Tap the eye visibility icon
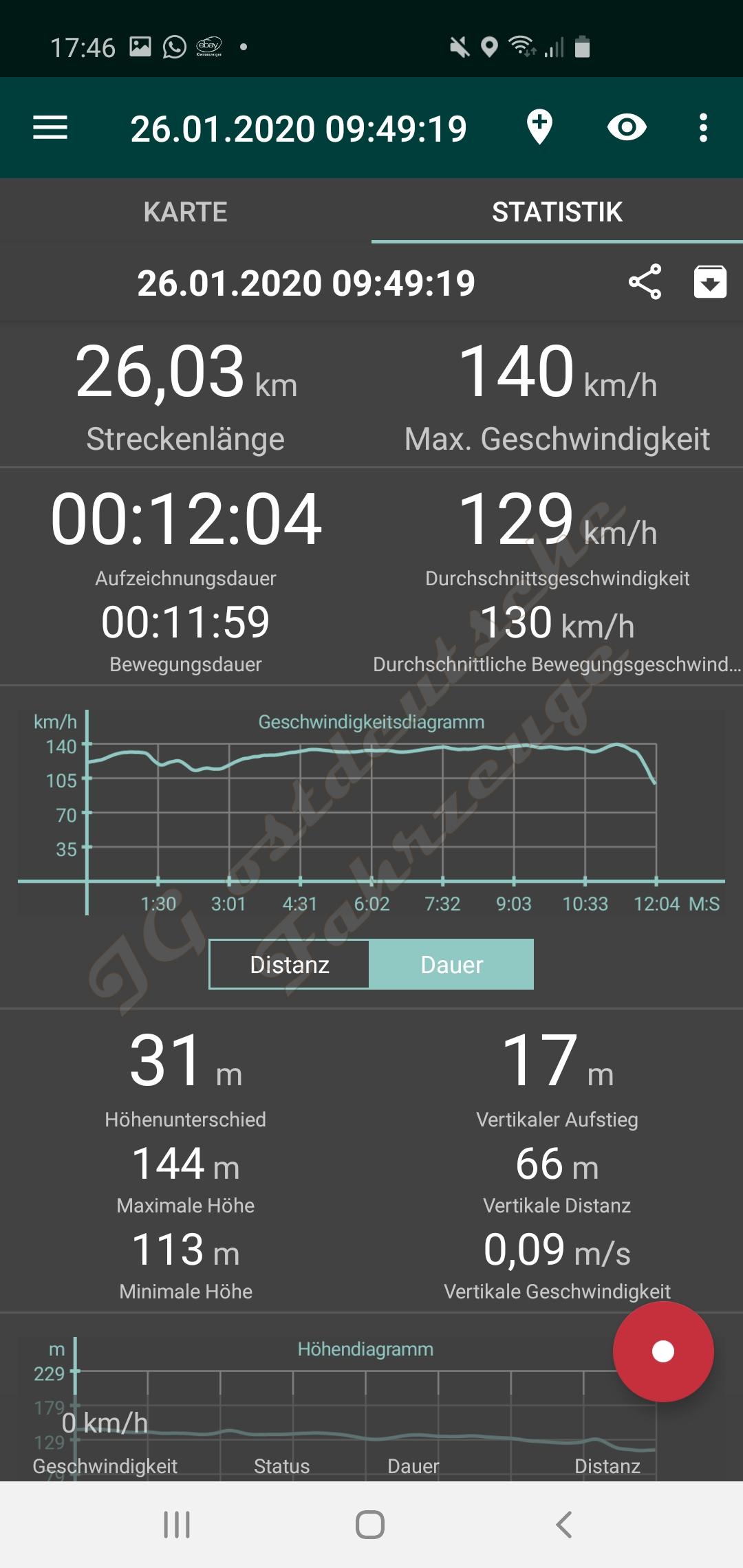Viewport: 743px width, 1568px height. [627, 128]
